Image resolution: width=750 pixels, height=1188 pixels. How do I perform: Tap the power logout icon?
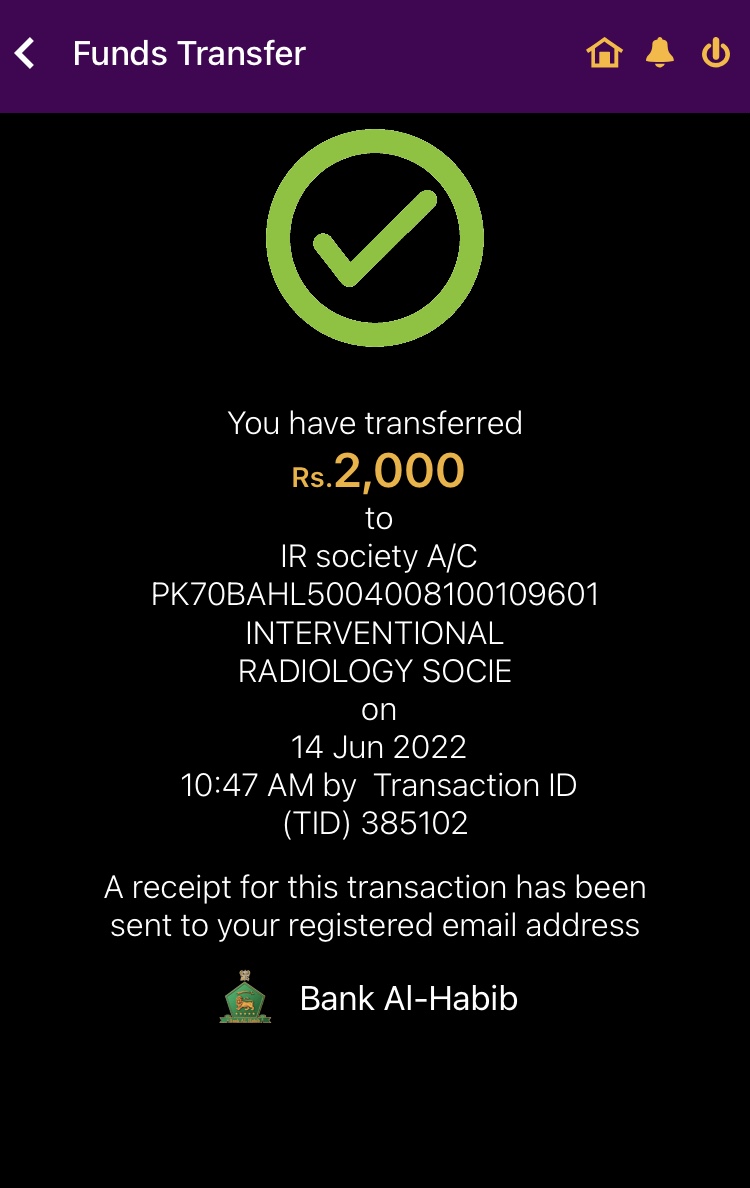pyautogui.click(x=716, y=52)
